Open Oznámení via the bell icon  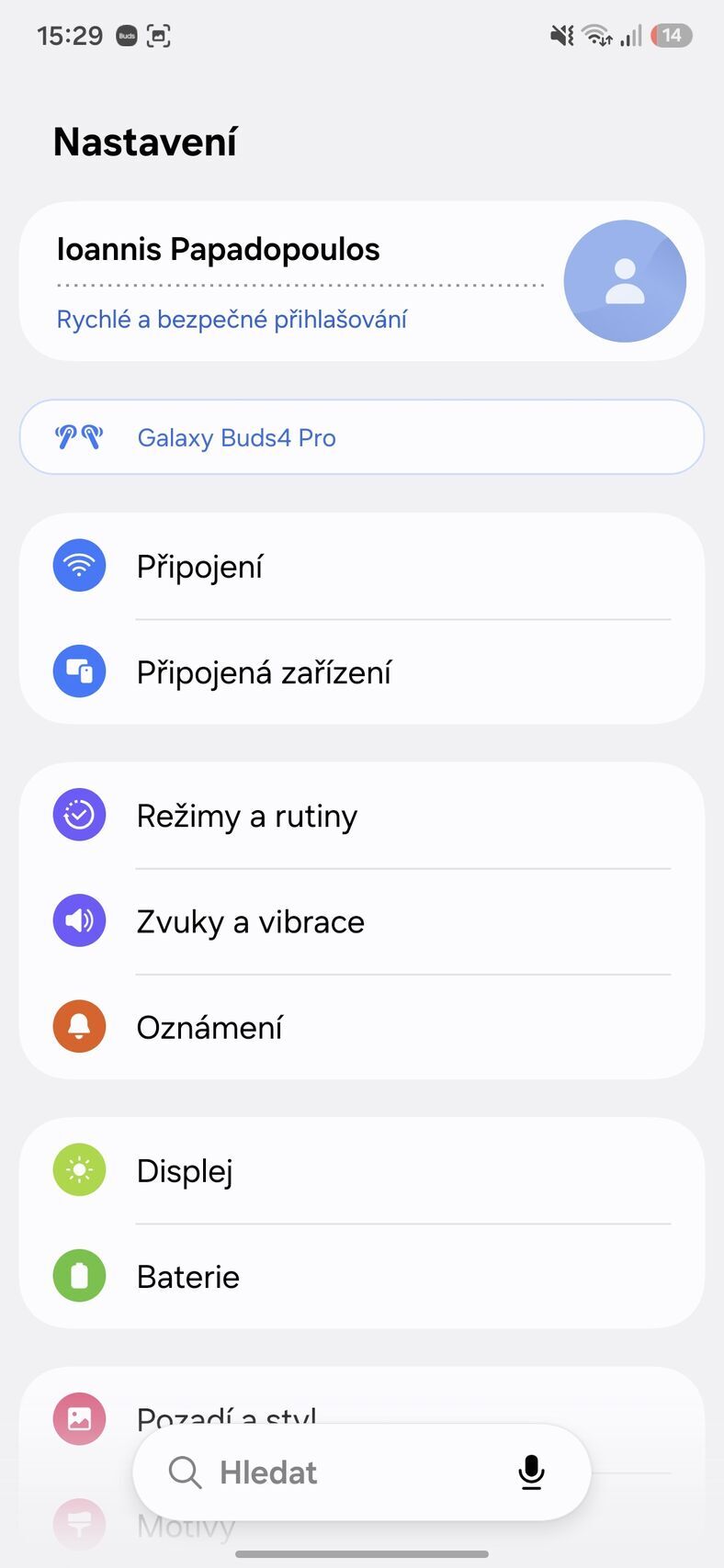pyautogui.click(x=79, y=1026)
